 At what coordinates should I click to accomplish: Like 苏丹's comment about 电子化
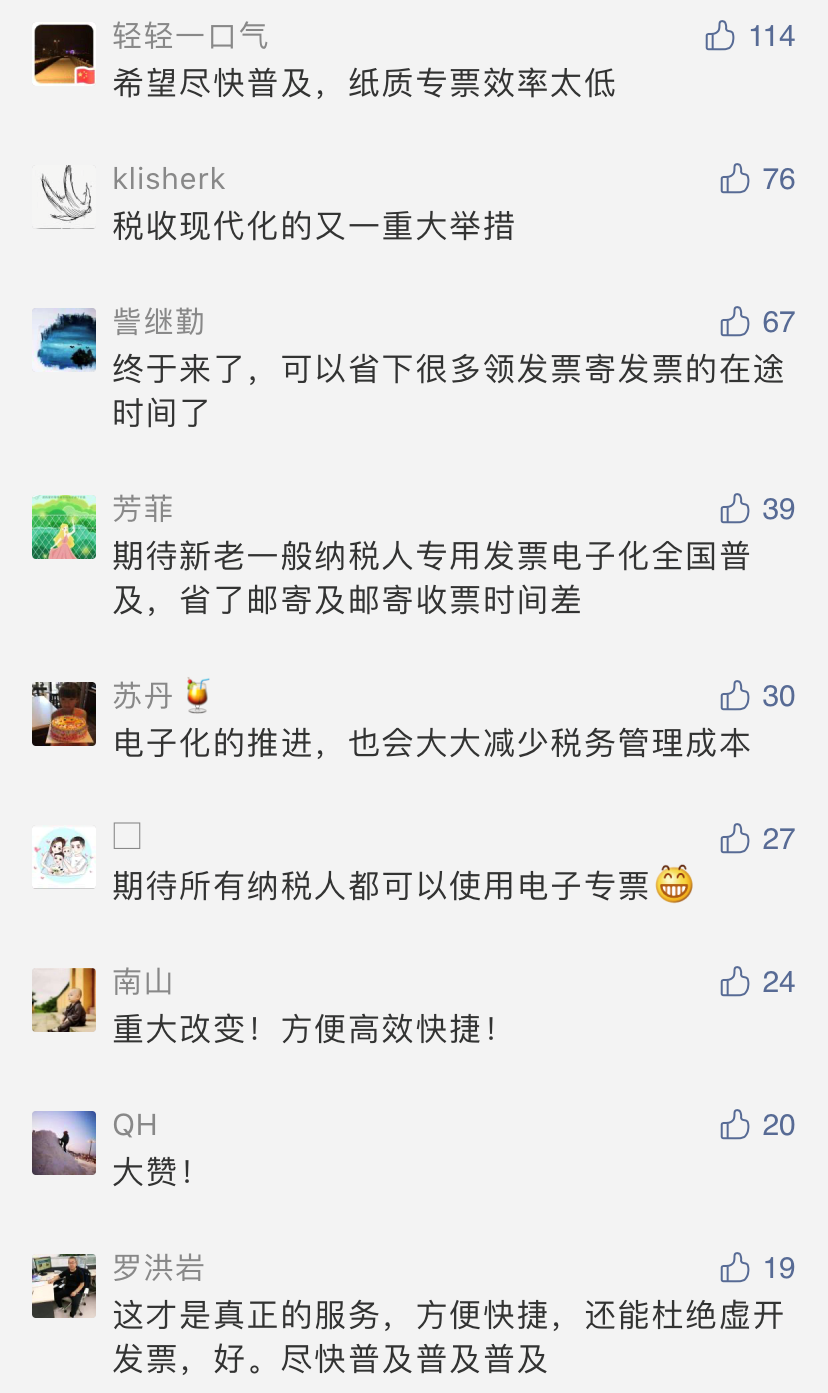point(735,697)
